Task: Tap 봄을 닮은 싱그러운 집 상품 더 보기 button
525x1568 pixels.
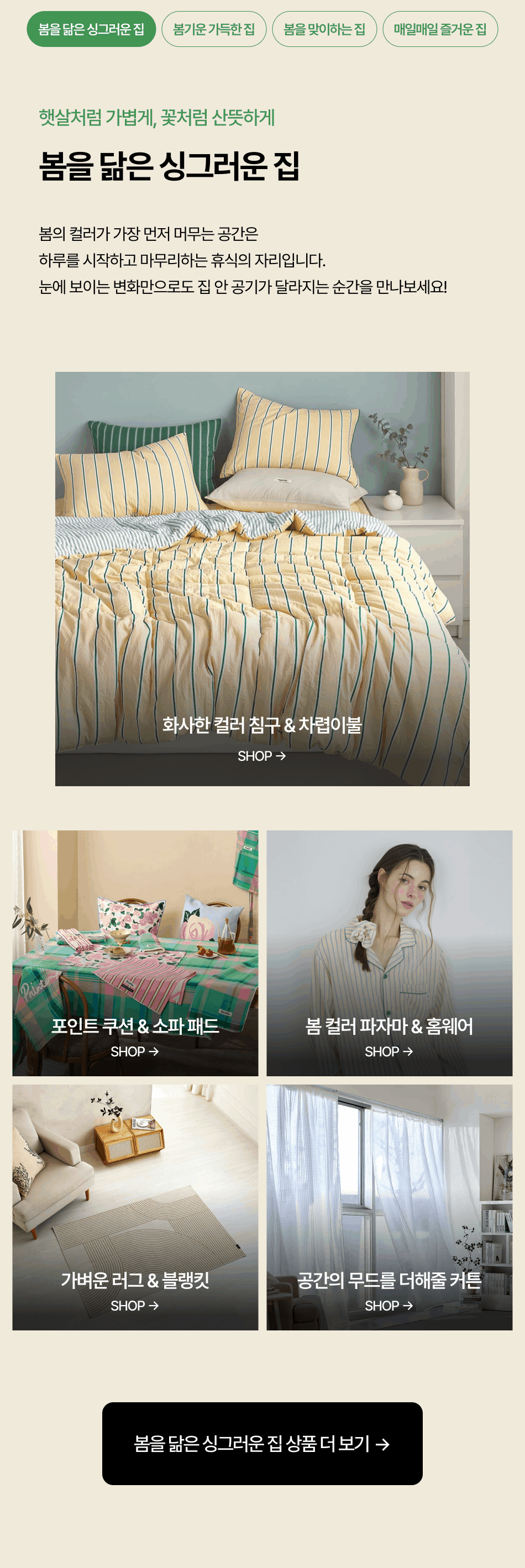Action: [262, 1443]
